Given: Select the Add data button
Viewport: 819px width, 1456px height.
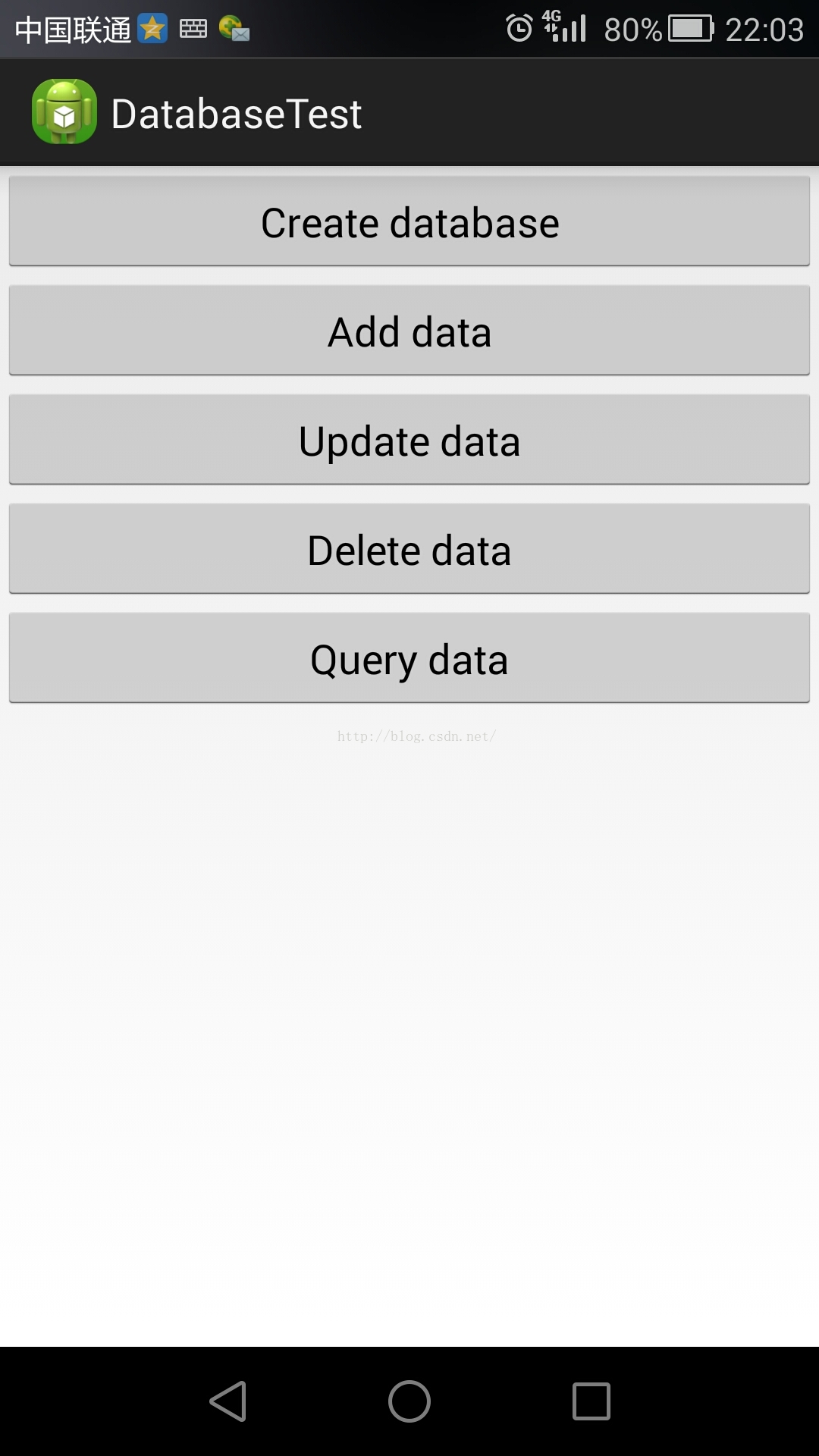Looking at the screenshot, I should click(x=409, y=331).
